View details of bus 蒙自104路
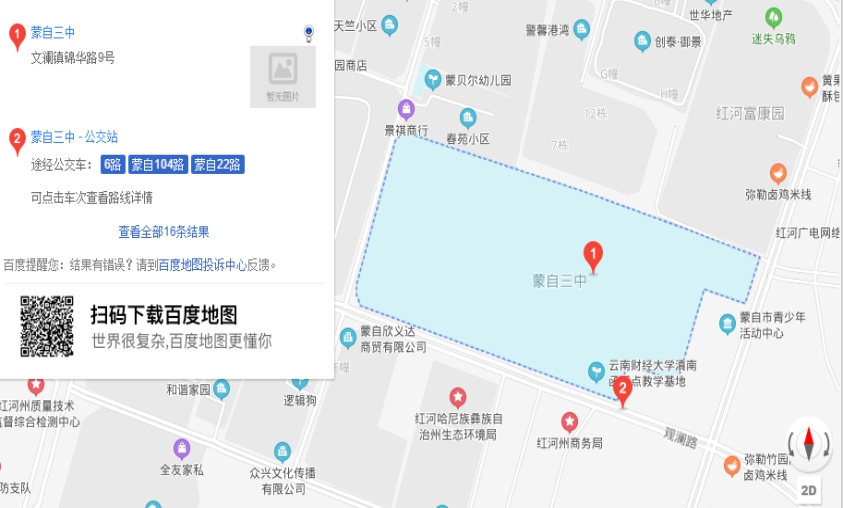The height and width of the screenshot is (508, 844). pos(157,165)
